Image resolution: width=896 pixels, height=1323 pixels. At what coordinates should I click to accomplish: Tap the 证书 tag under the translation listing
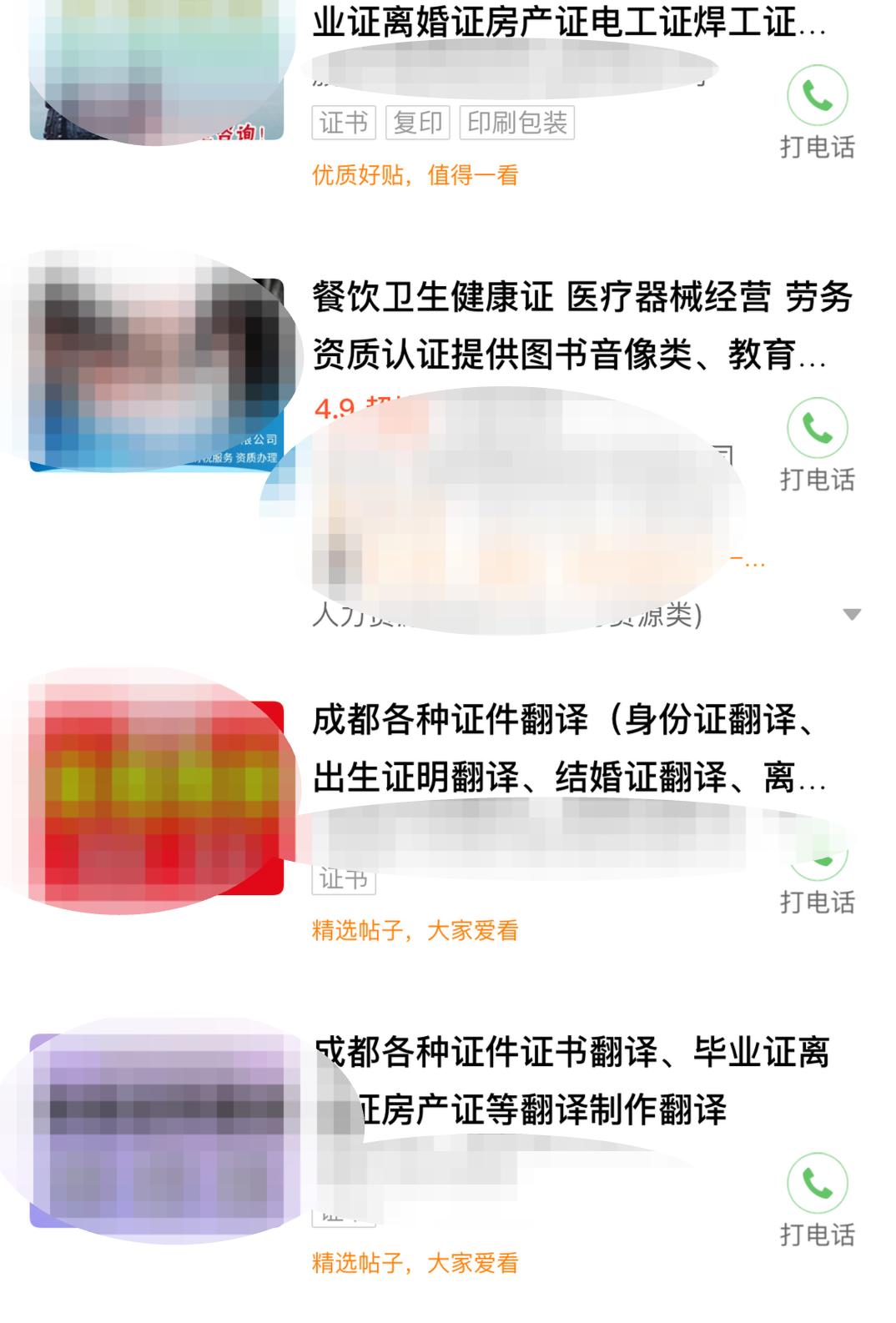(x=344, y=878)
